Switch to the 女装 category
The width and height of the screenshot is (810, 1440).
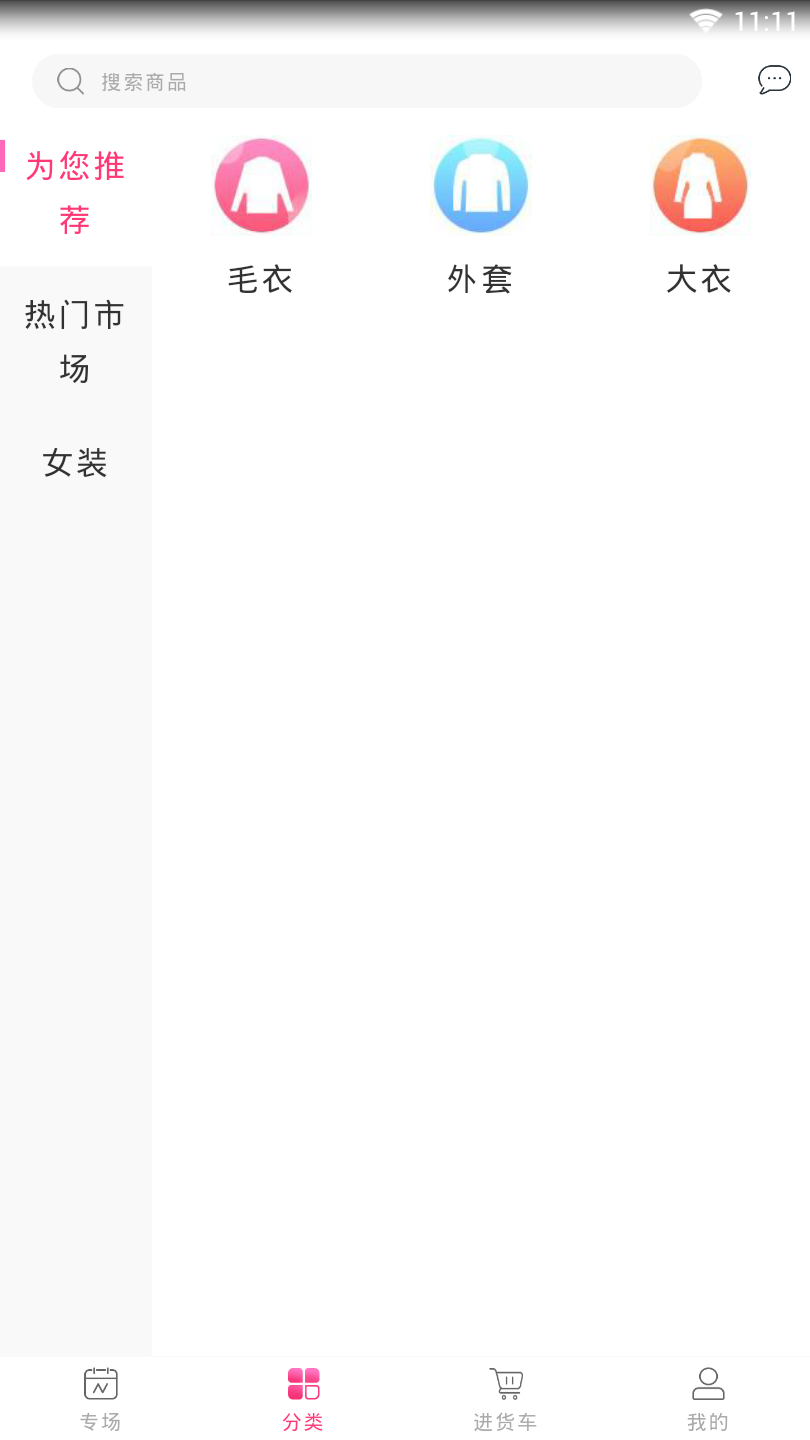(75, 463)
